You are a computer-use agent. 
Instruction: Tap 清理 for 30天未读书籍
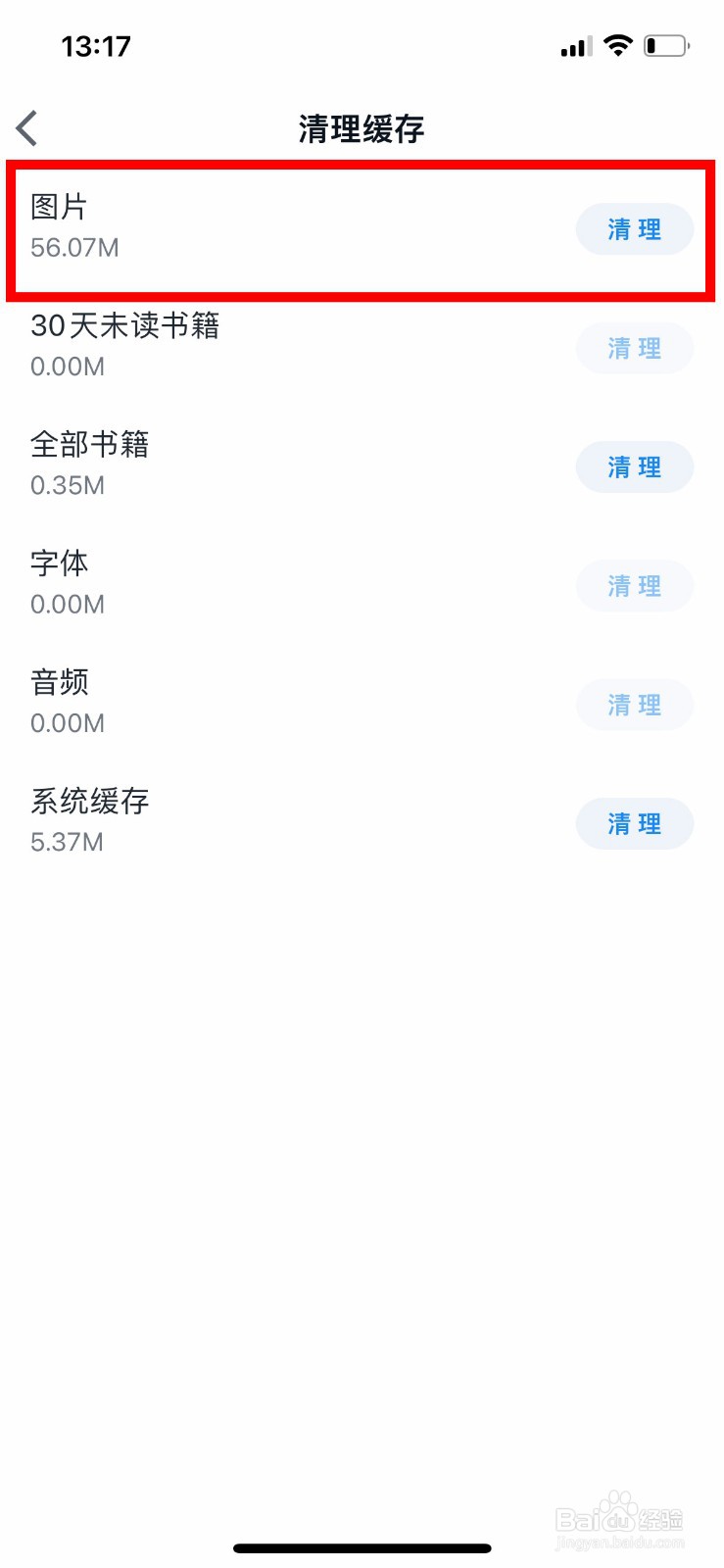635,348
